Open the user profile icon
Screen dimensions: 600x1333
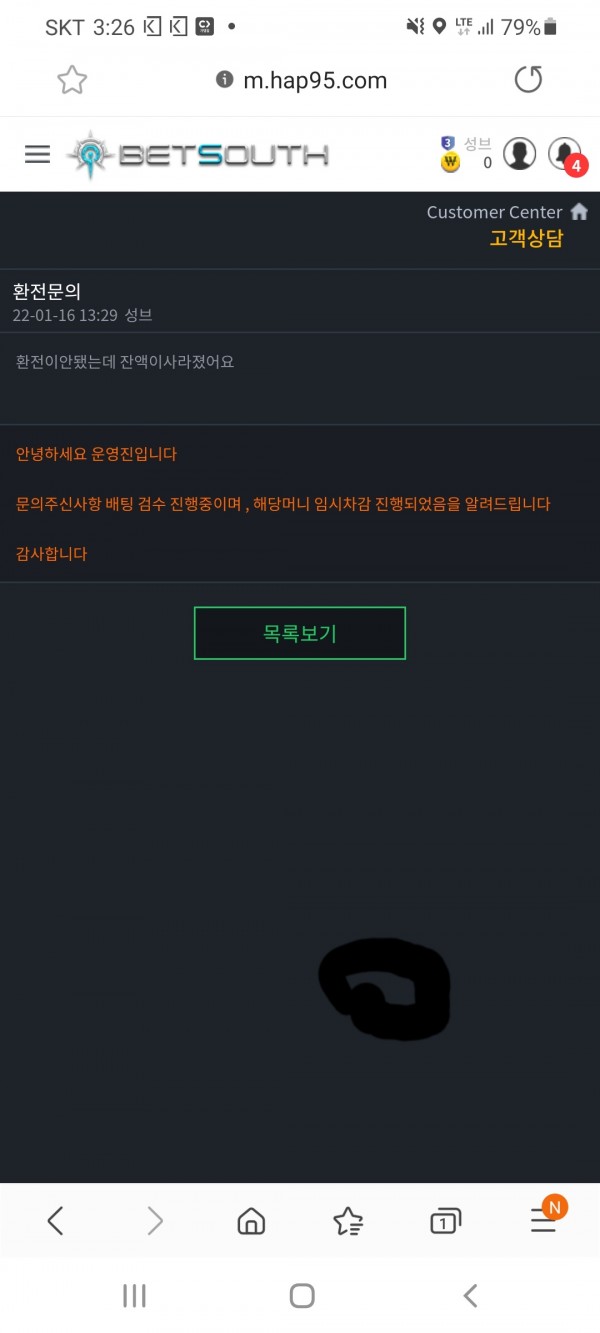[x=519, y=153]
